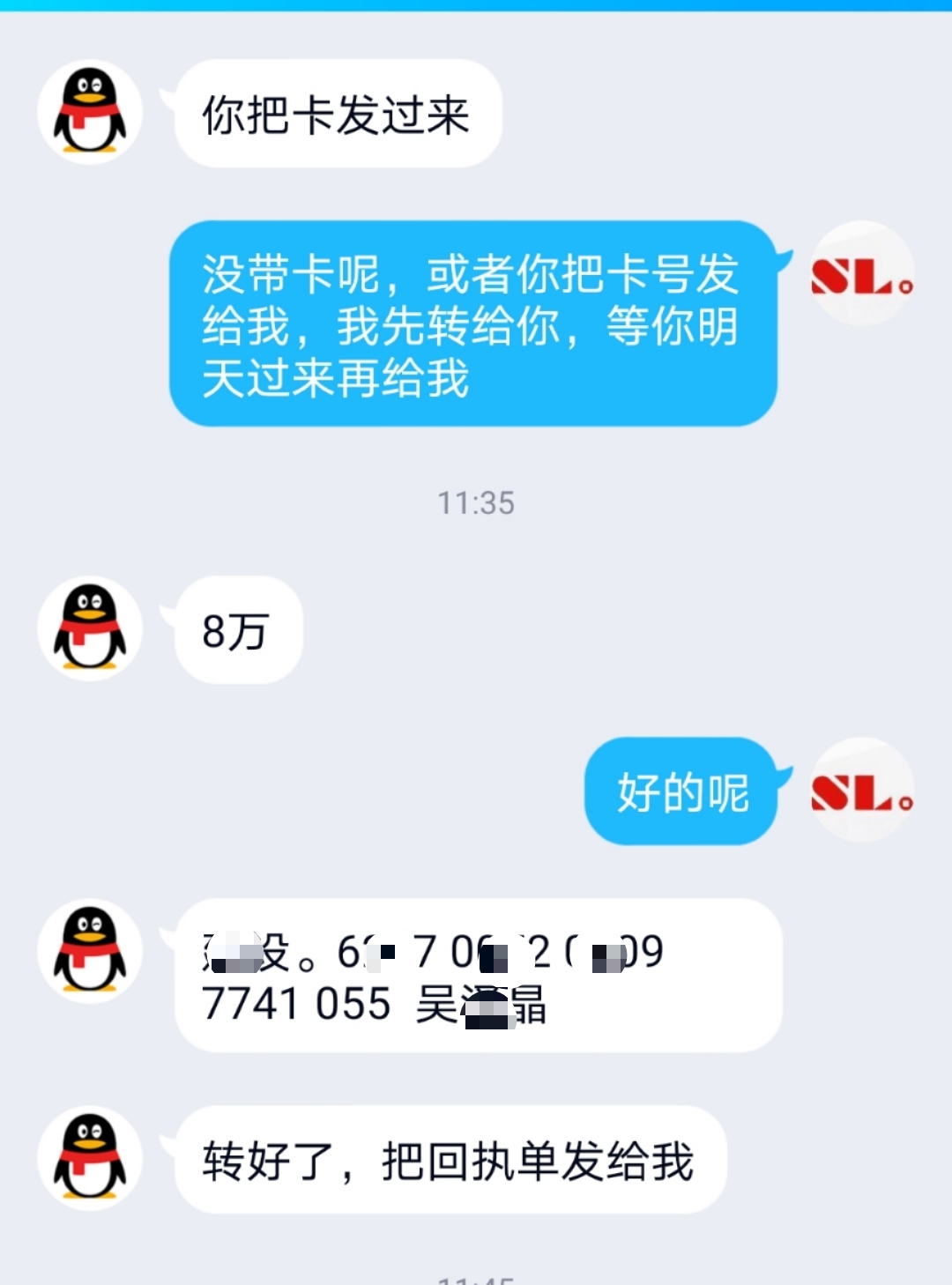The height and width of the screenshot is (1285, 952).
Task: Tap SL avatar beside "没带卡呢" message
Action: click(x=862, y=273)
